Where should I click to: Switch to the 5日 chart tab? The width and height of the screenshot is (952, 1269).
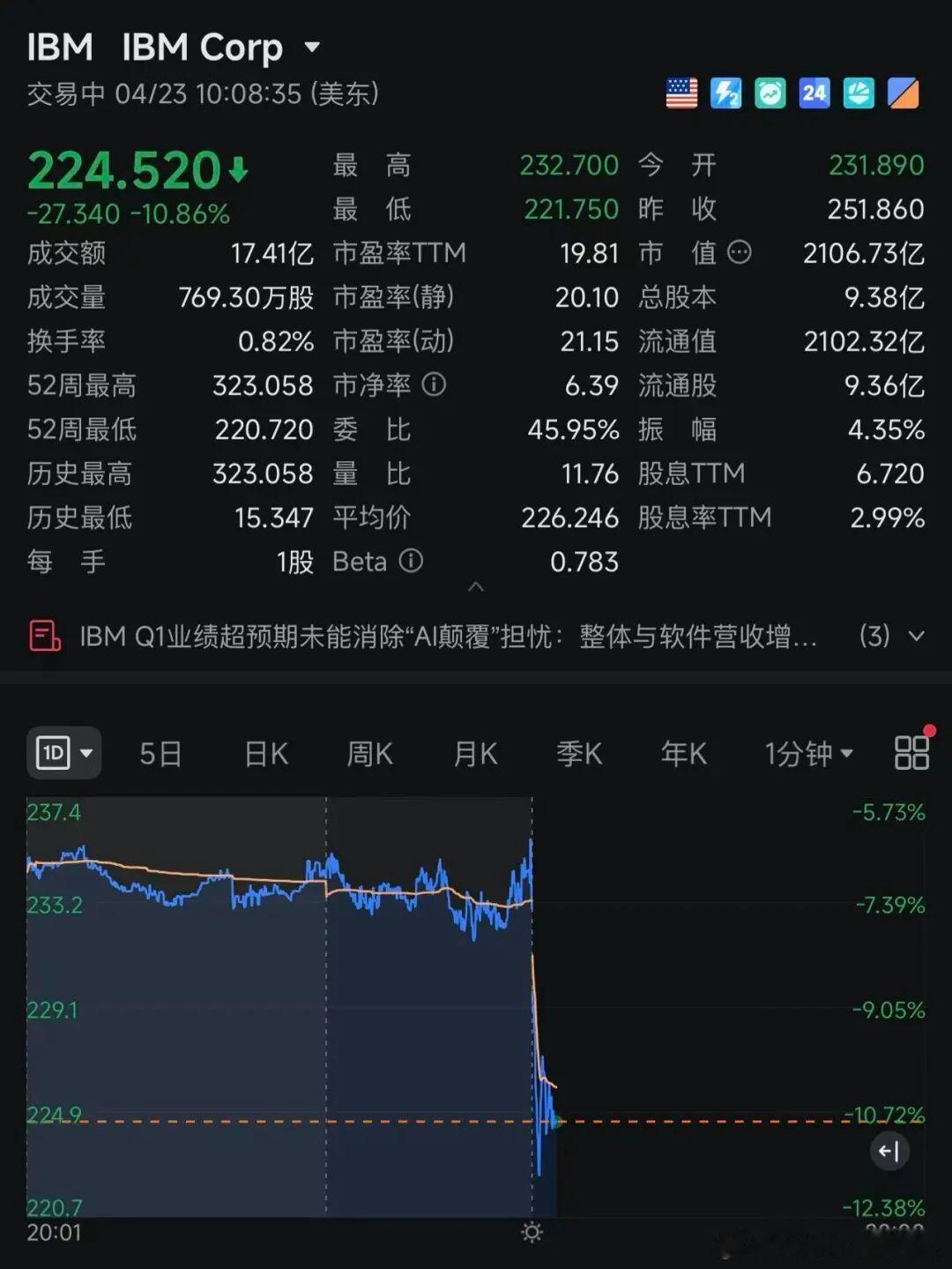(160, 754)
